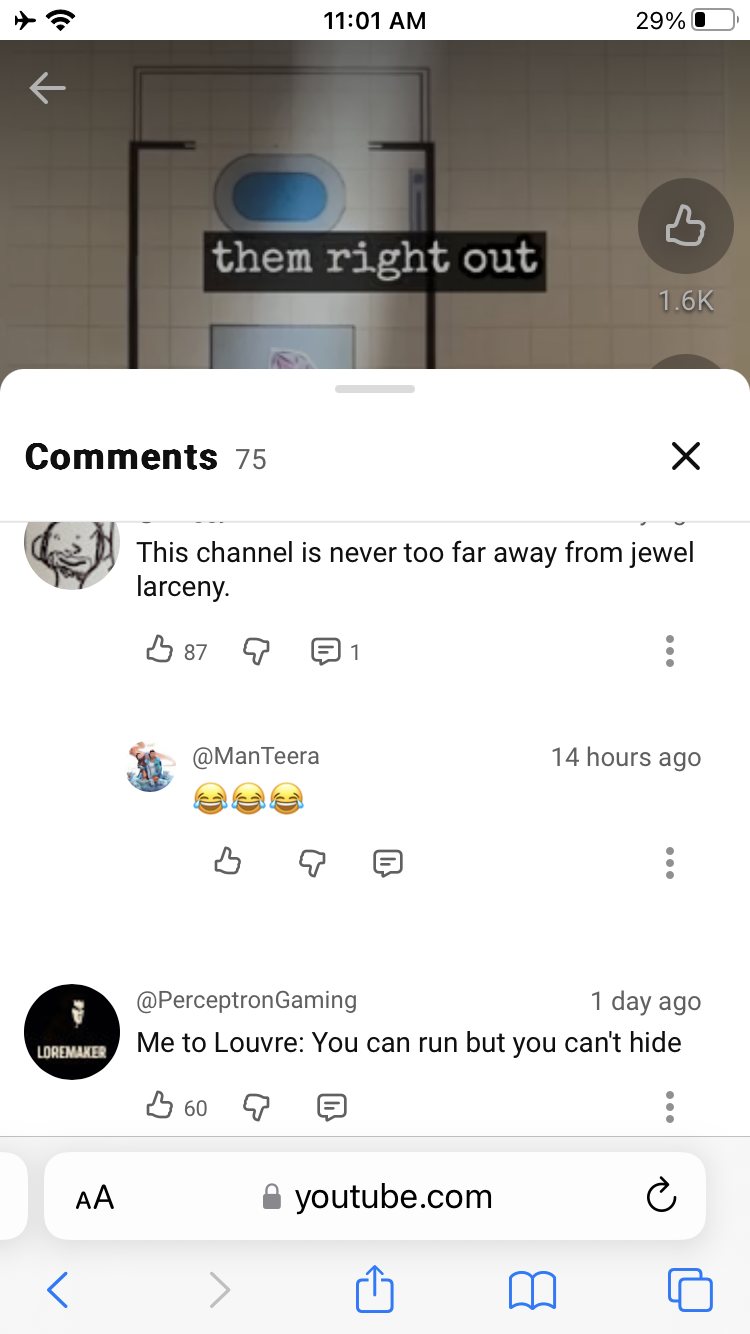The width and height of the screenshot is (750, 1334).
Task: Open the options menu for @ManTeera's reply
Action: pyautogui.click(x=669, y=861)
